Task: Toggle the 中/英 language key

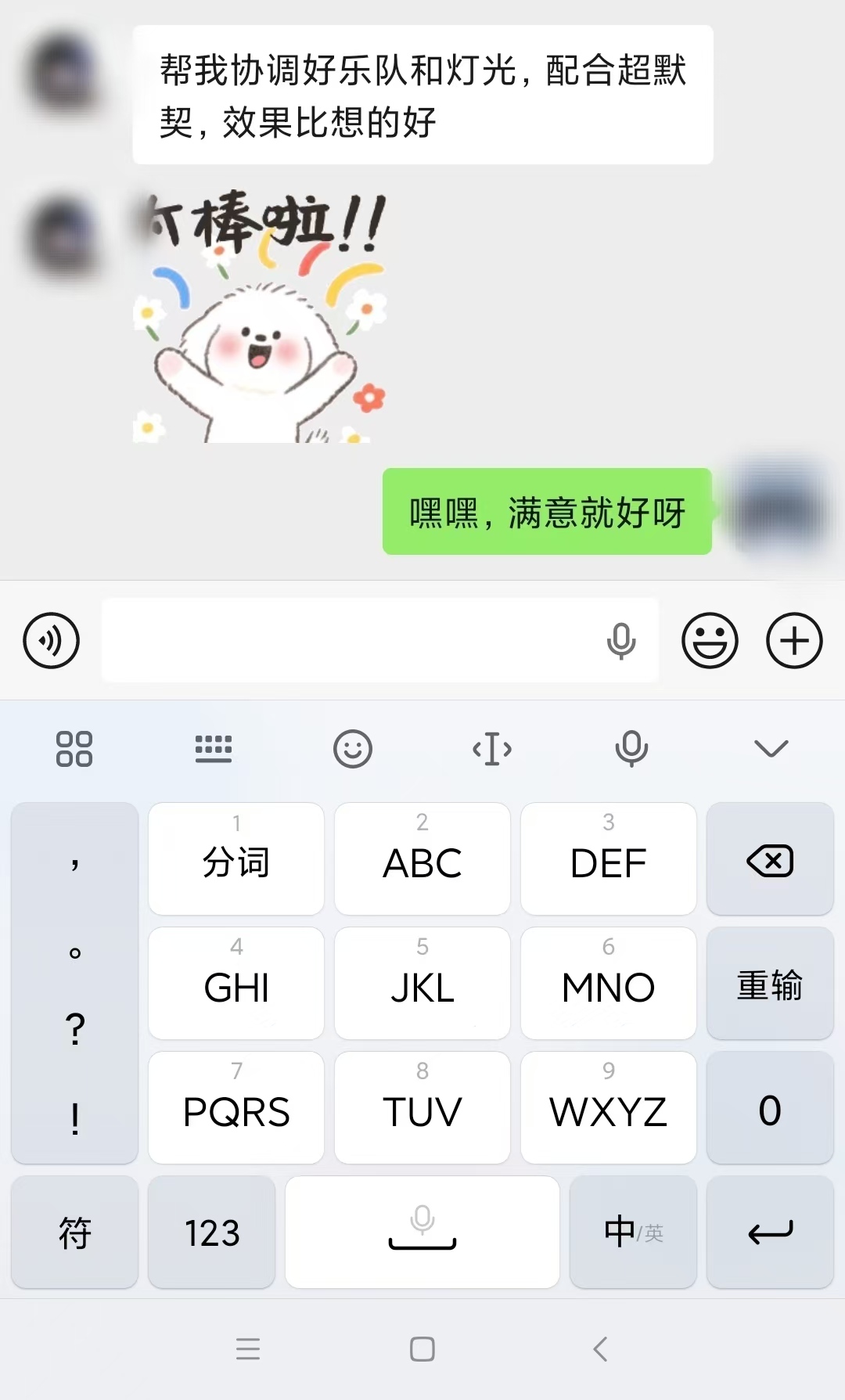Action: pos(633,1233)
